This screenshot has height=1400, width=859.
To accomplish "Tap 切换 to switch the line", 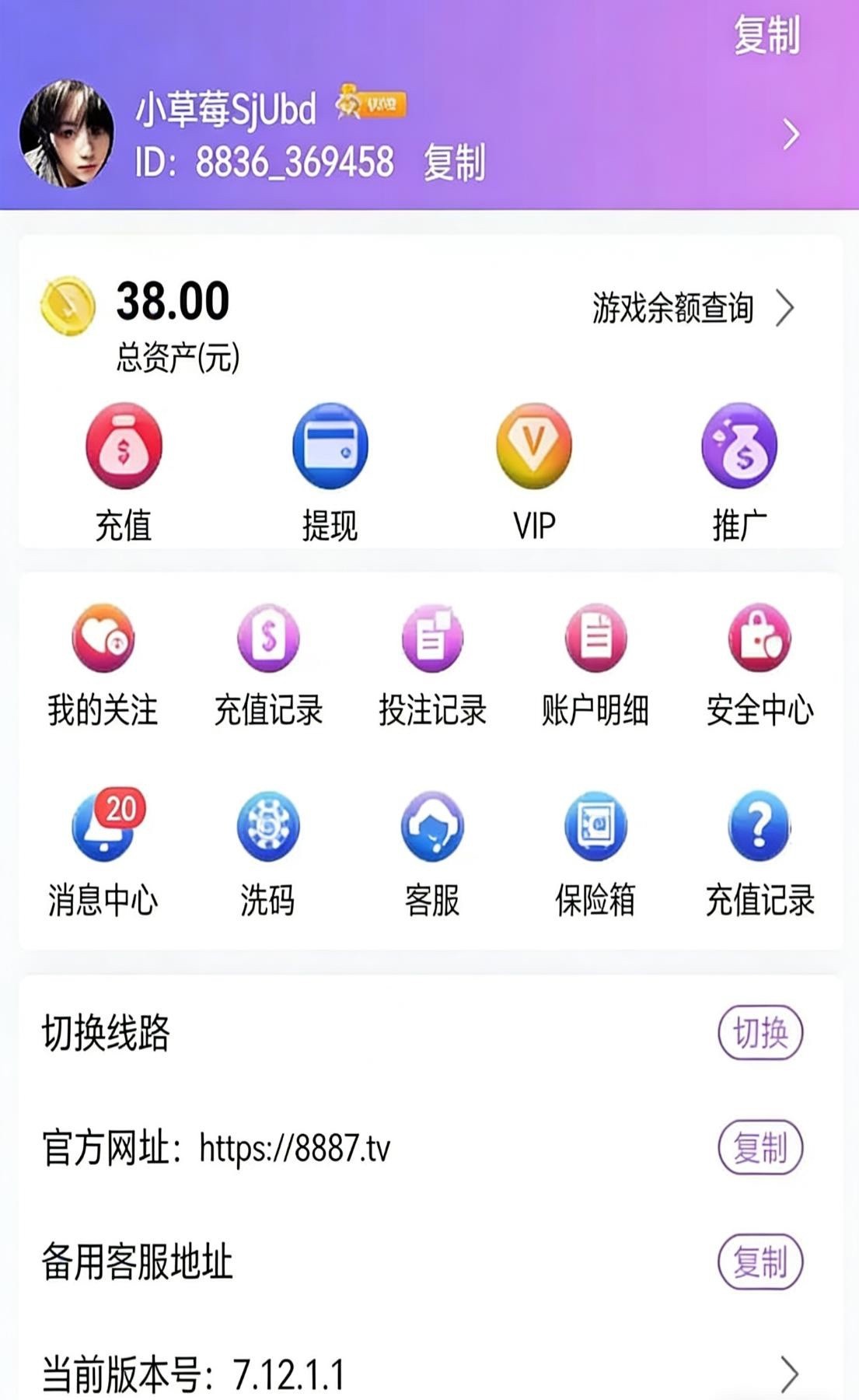I will (x=759, y=1033).
